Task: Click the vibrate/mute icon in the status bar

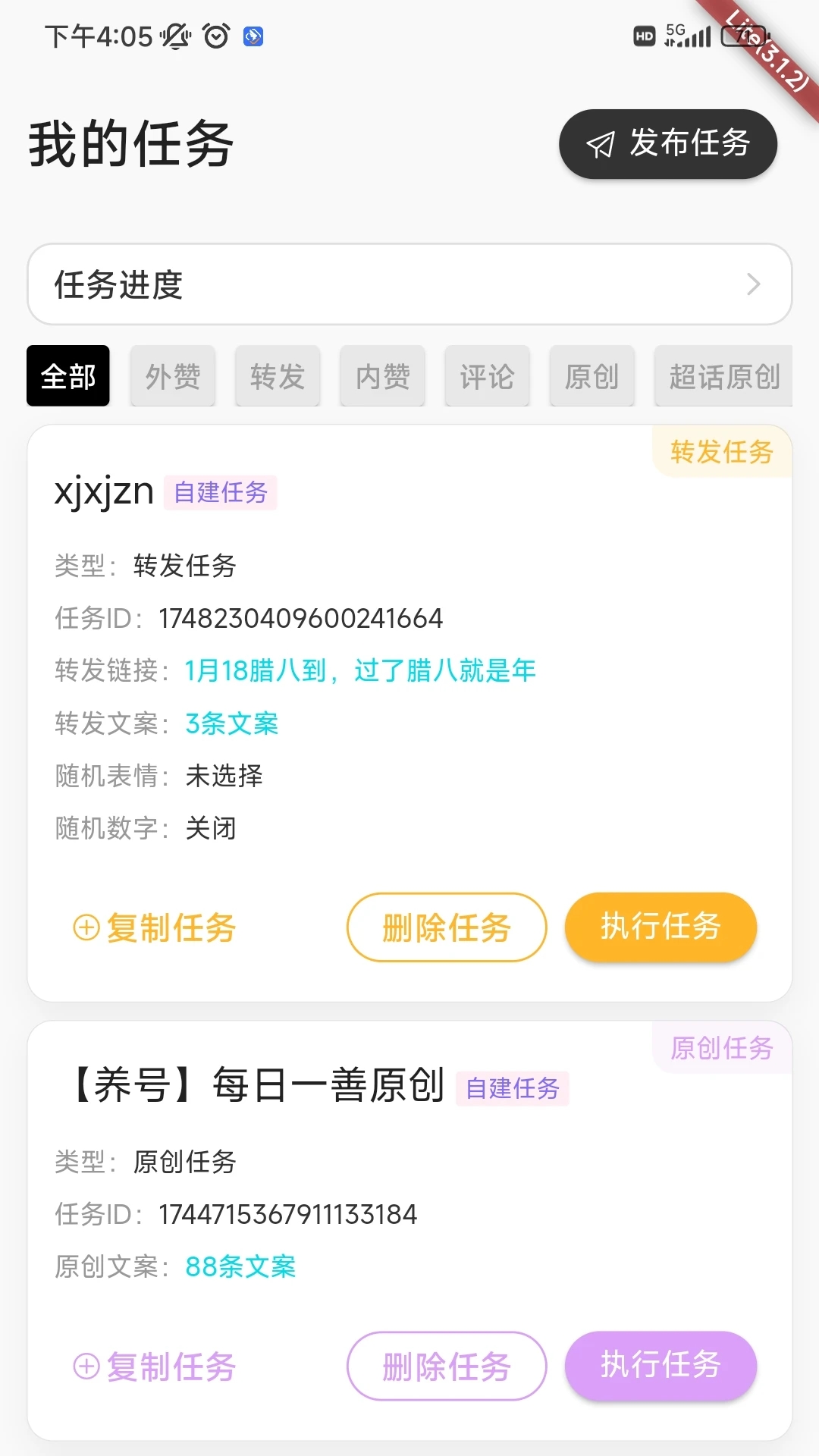Action: 173,36
